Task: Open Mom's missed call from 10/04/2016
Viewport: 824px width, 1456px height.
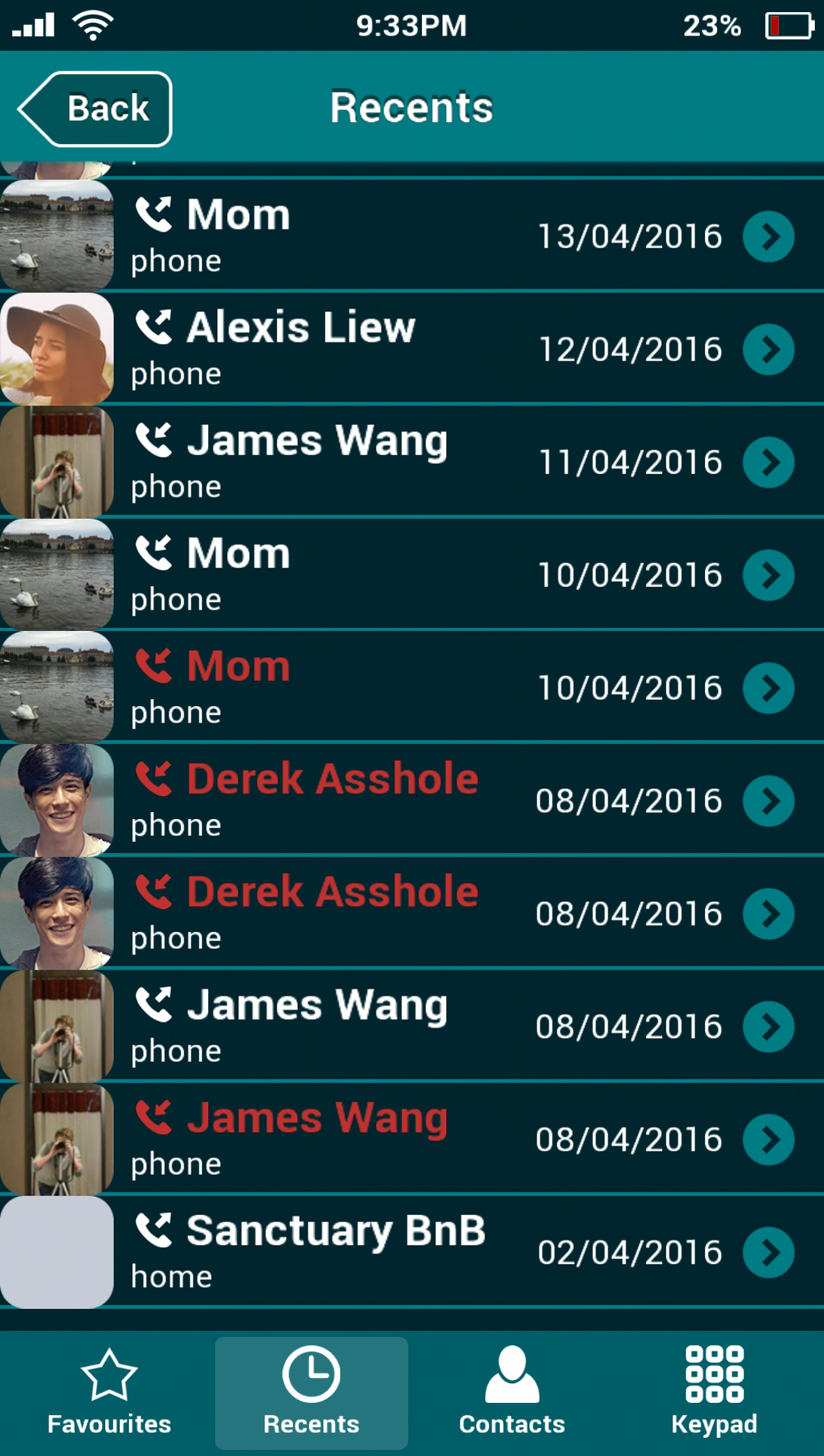Action: pyautogui.click(x=412, y=688)
